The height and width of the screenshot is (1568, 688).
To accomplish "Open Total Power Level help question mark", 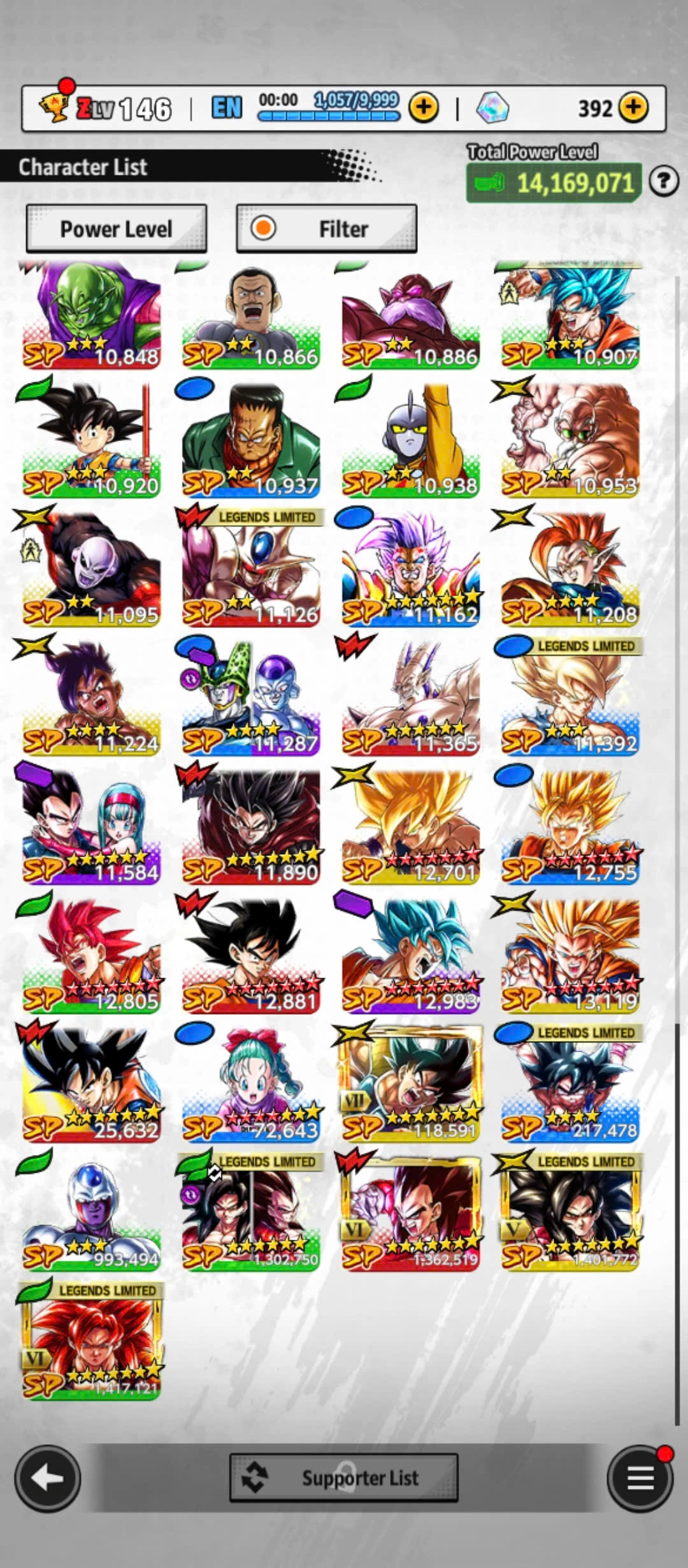I will (663, 182).
